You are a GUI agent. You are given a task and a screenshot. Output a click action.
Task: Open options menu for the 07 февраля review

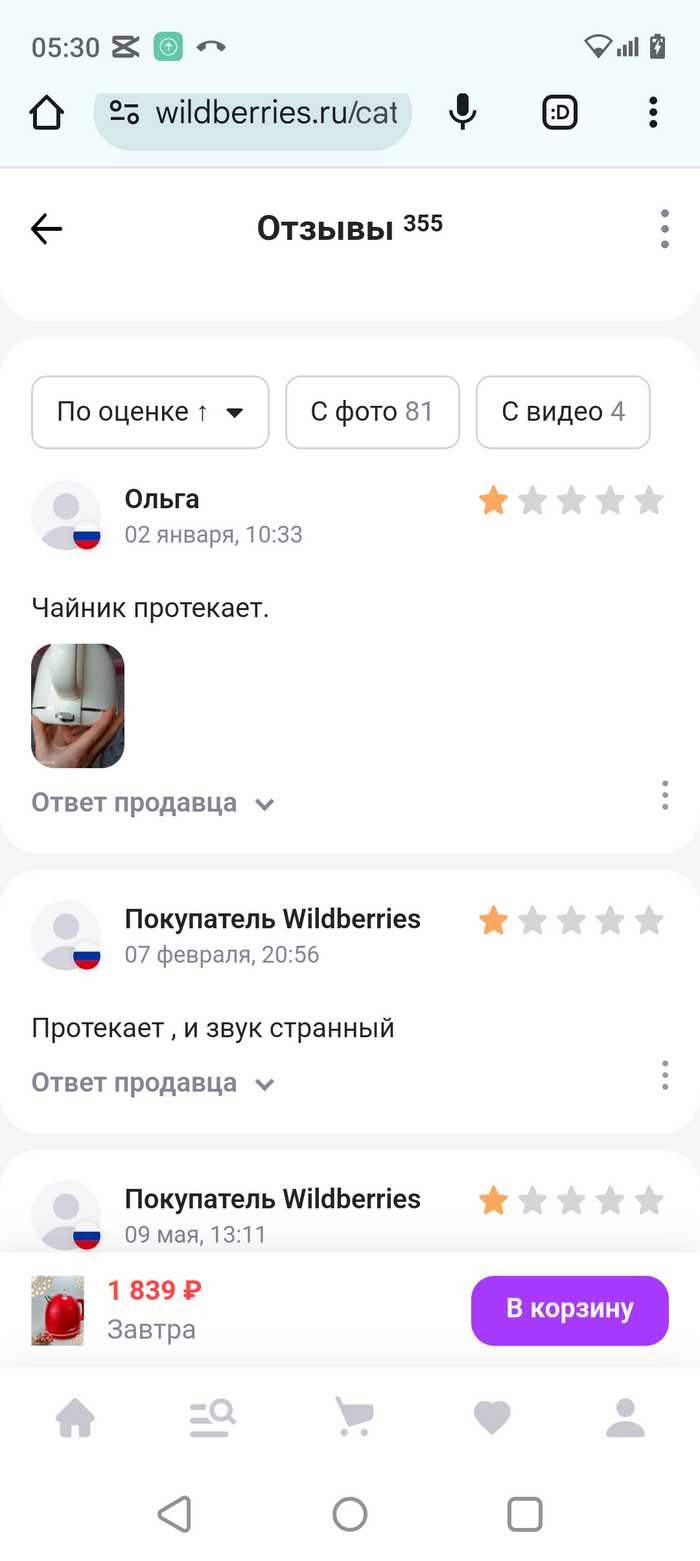click(665, 1076)
